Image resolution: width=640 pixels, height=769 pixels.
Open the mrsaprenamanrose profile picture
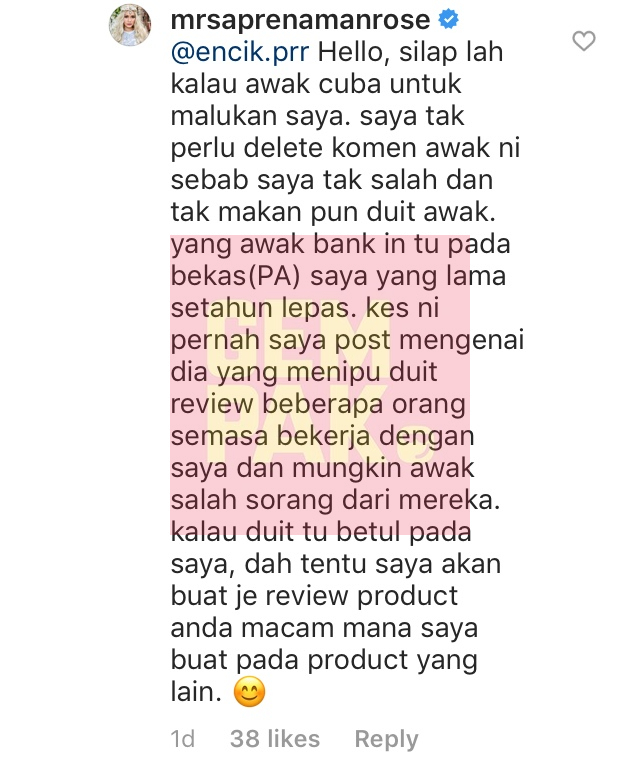point(129,25)
